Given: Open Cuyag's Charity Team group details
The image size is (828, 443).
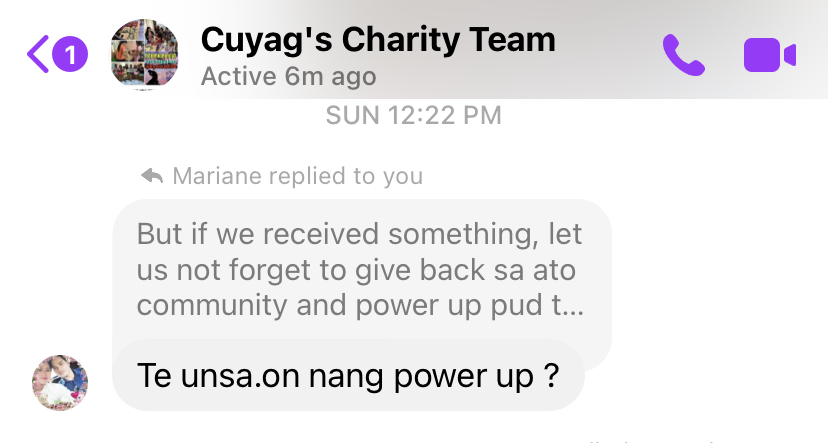Looking at the screenshot, I should (x=377, y=41).
